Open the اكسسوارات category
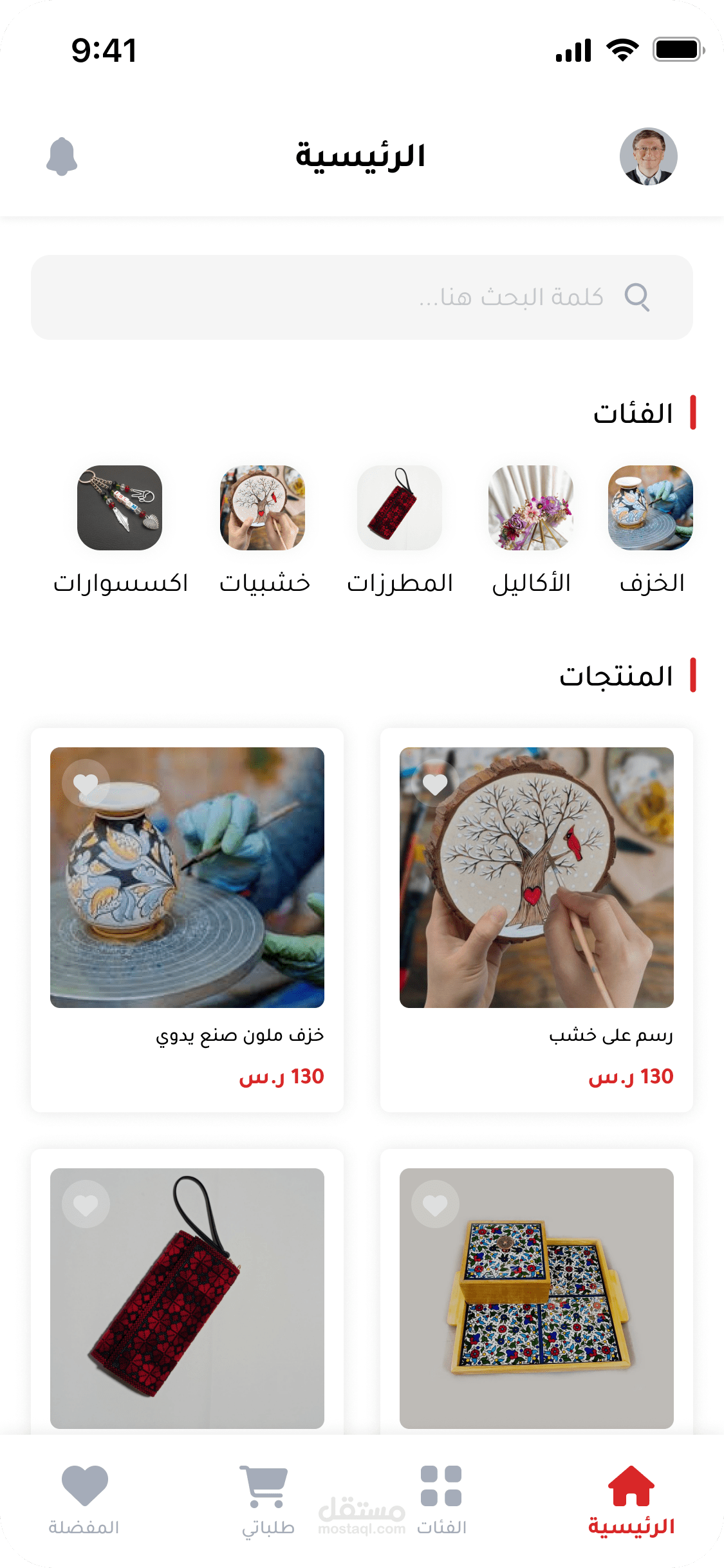Viewport: 724px width, 1568px height. (x=120, y=509)
